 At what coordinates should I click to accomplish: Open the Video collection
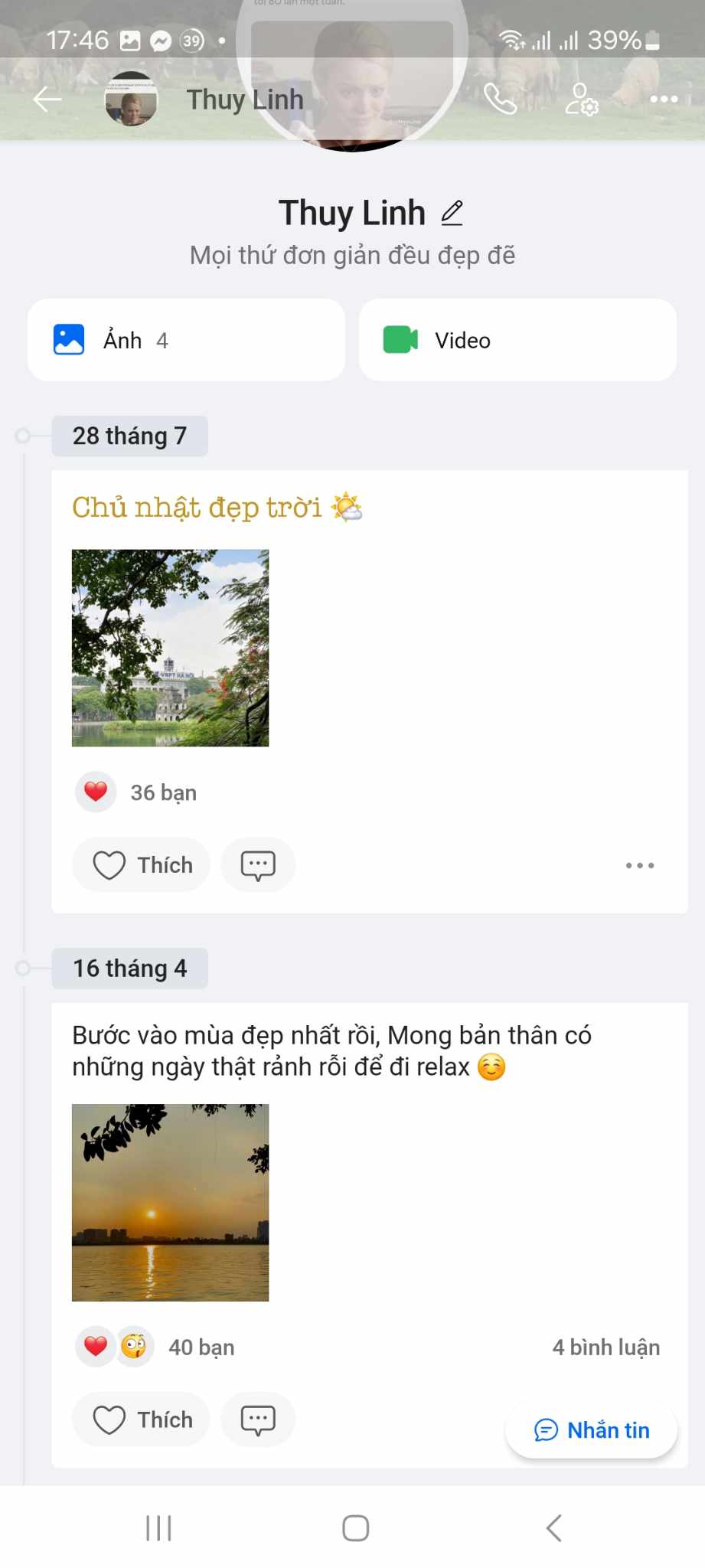(x=517, y=340)
